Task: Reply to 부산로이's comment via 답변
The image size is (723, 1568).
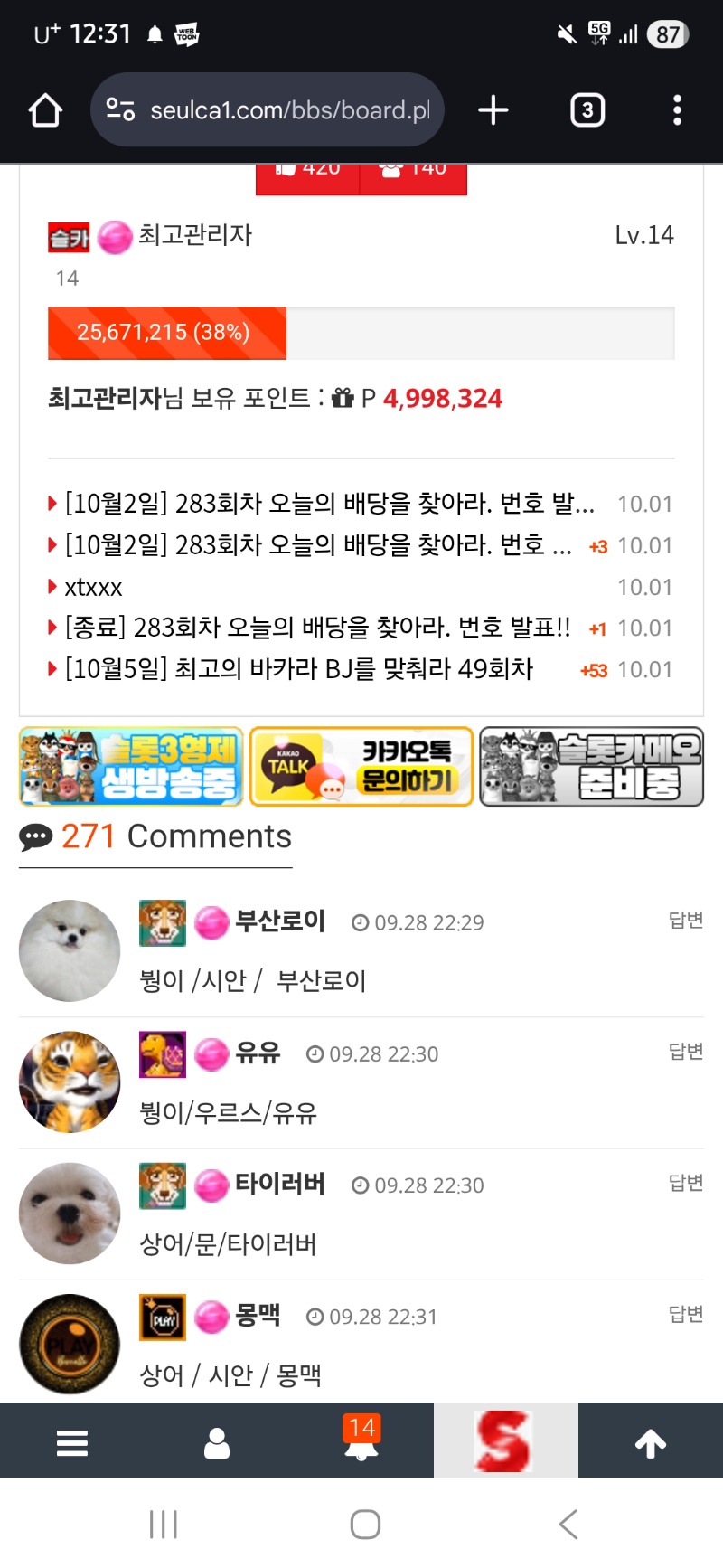Action: point(685,921)
